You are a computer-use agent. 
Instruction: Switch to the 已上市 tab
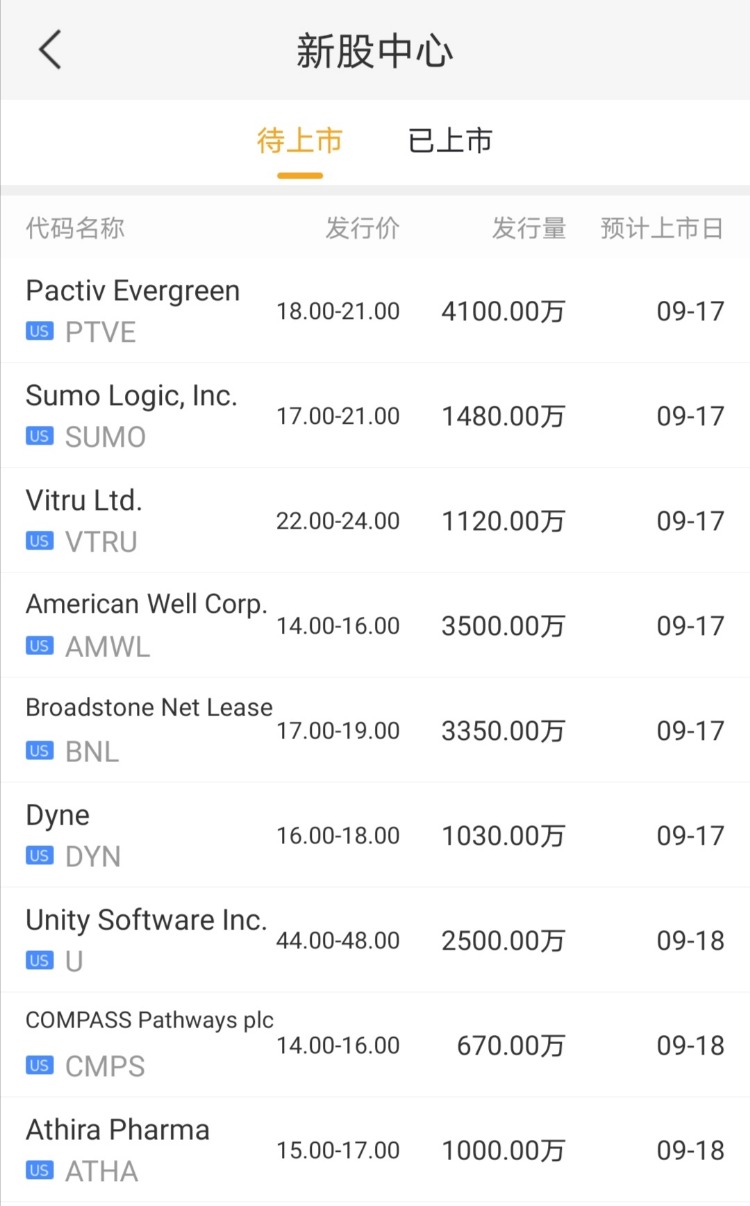450,141
